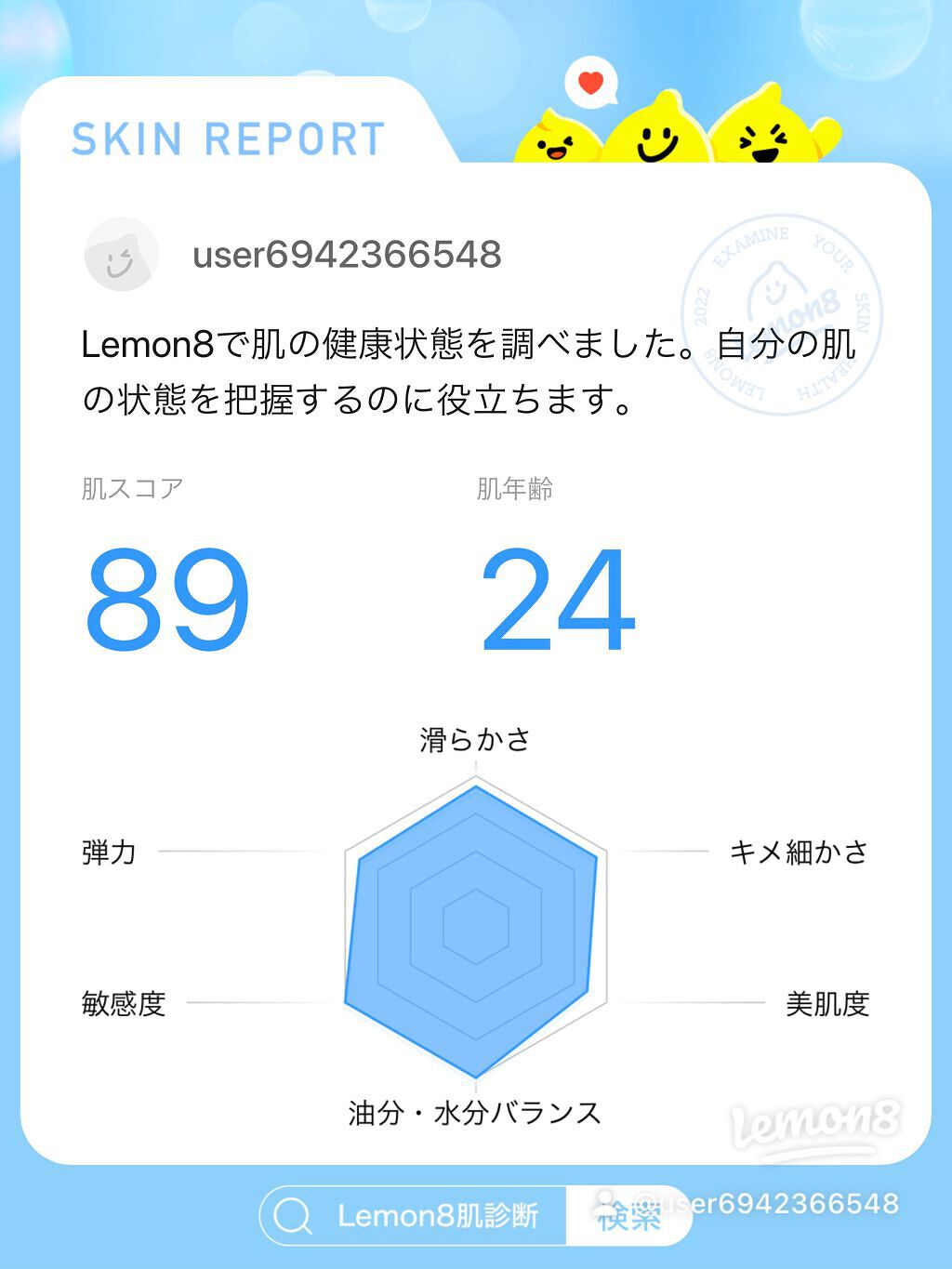Click the キメ細かさ radar chart label
This screenshot has width=952, height=1269.
coord(801,851)
